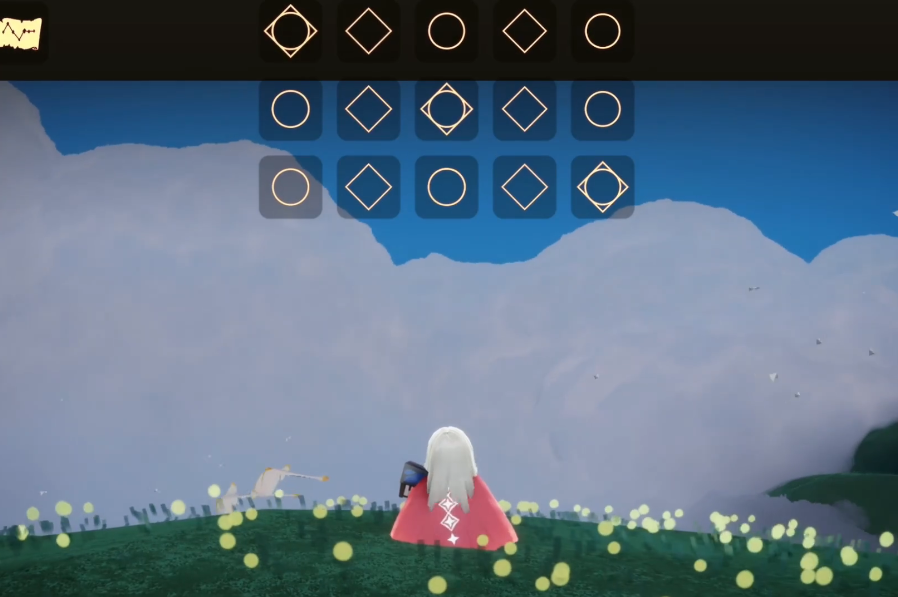The width and height of the screenshot is (898, 597).
Task: Open the sheet music icon
Action: (22, 33)
